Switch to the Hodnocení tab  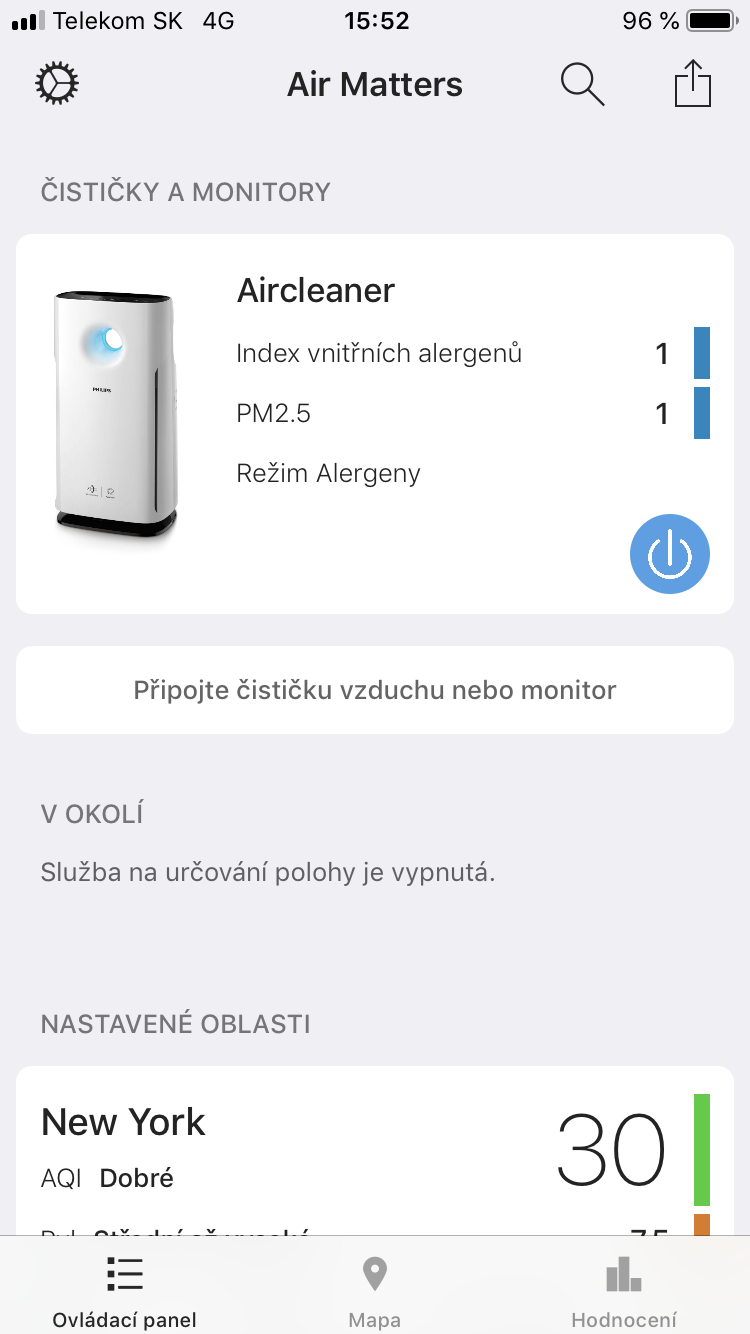pos(623,1290)
